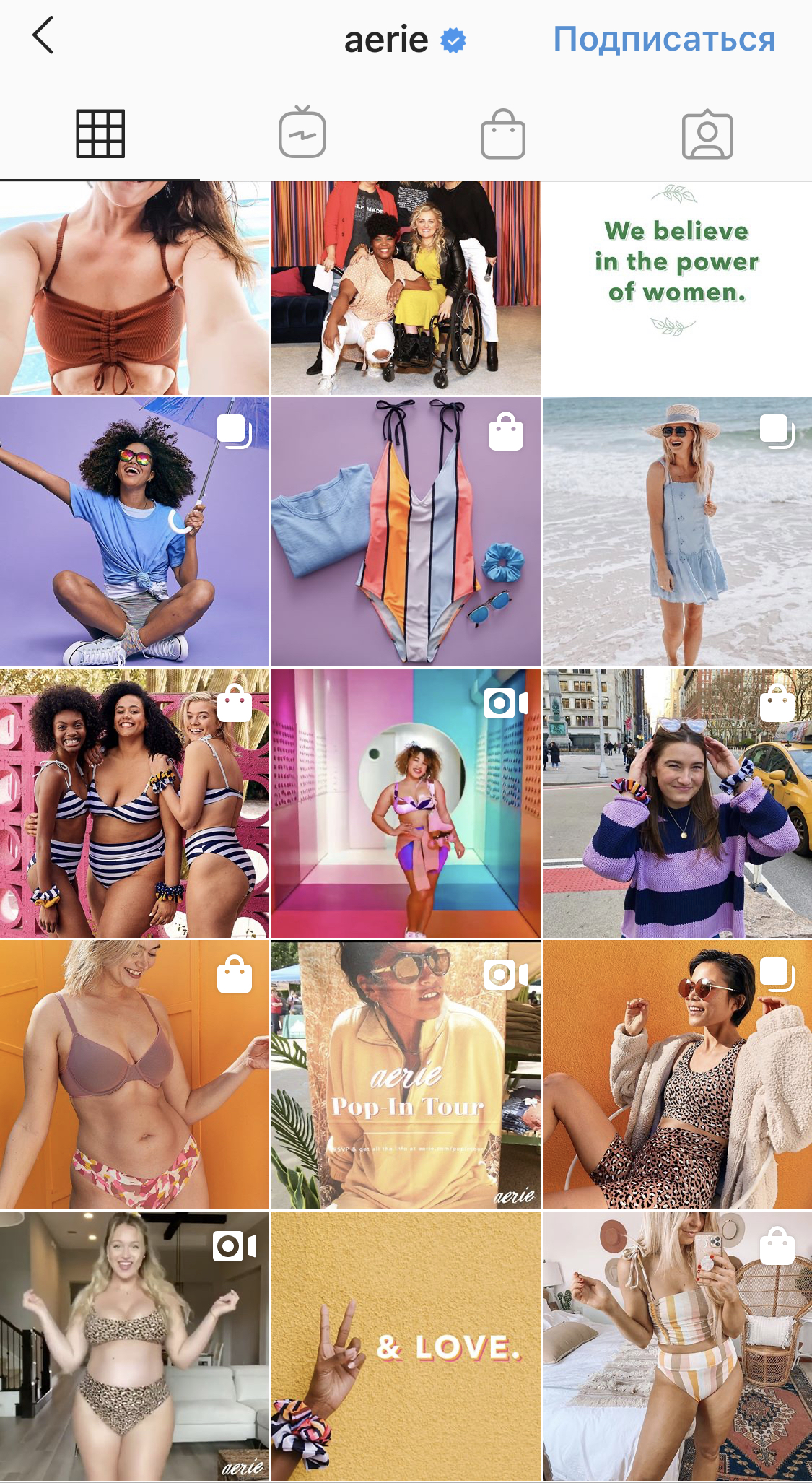Viewport: 812px width, 1483px height.
Task: Switch to the posts grid tab
Action: point(100,134)
